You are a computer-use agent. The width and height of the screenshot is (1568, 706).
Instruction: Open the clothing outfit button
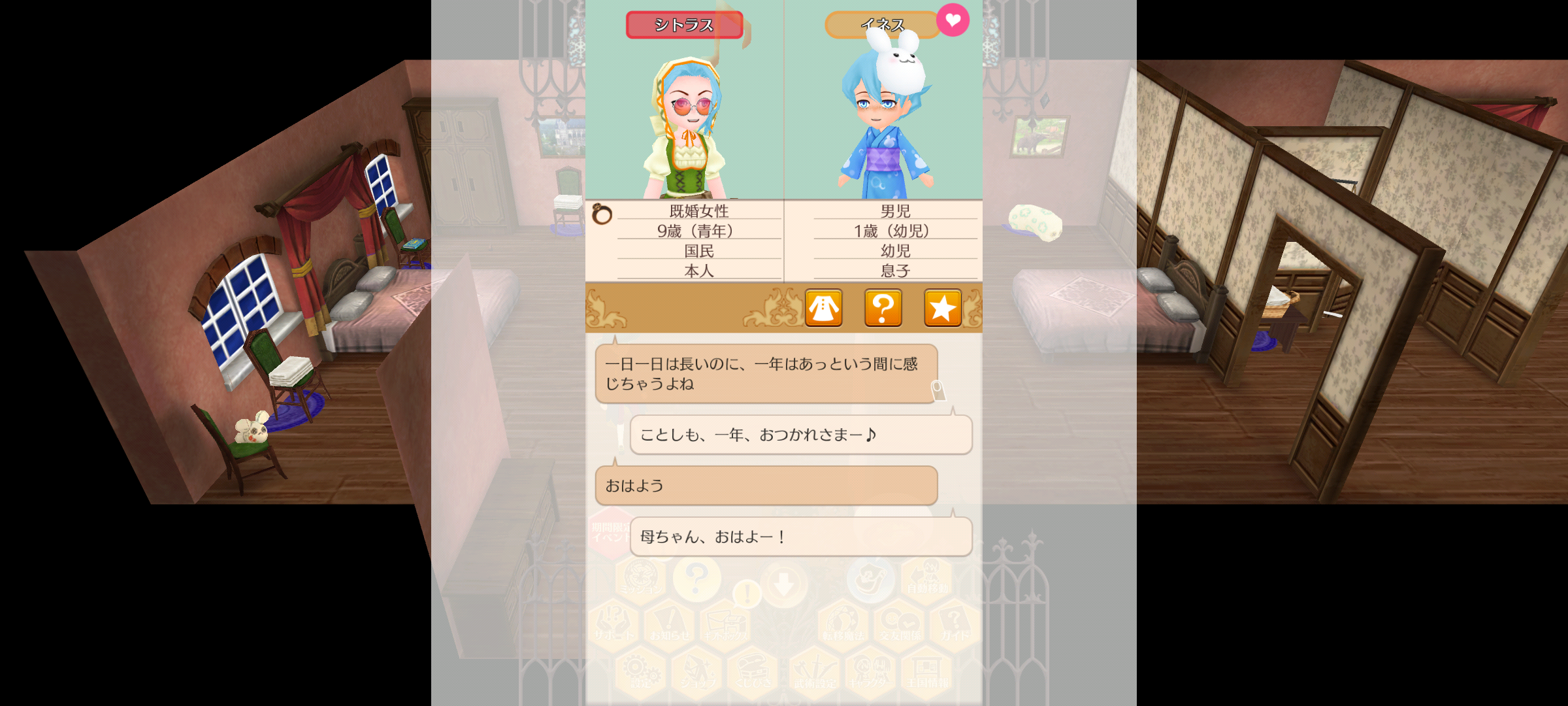point(823,307)
